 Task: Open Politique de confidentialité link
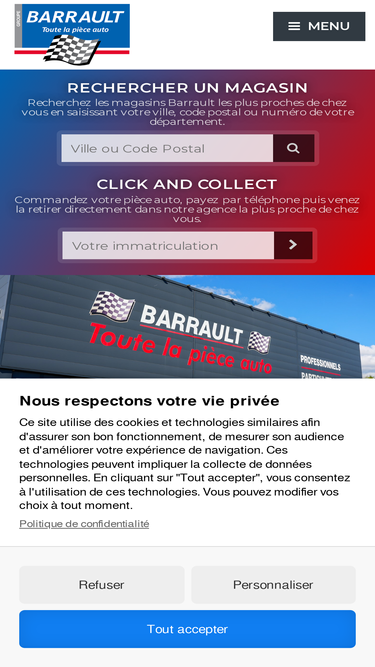tap(84, 524)
